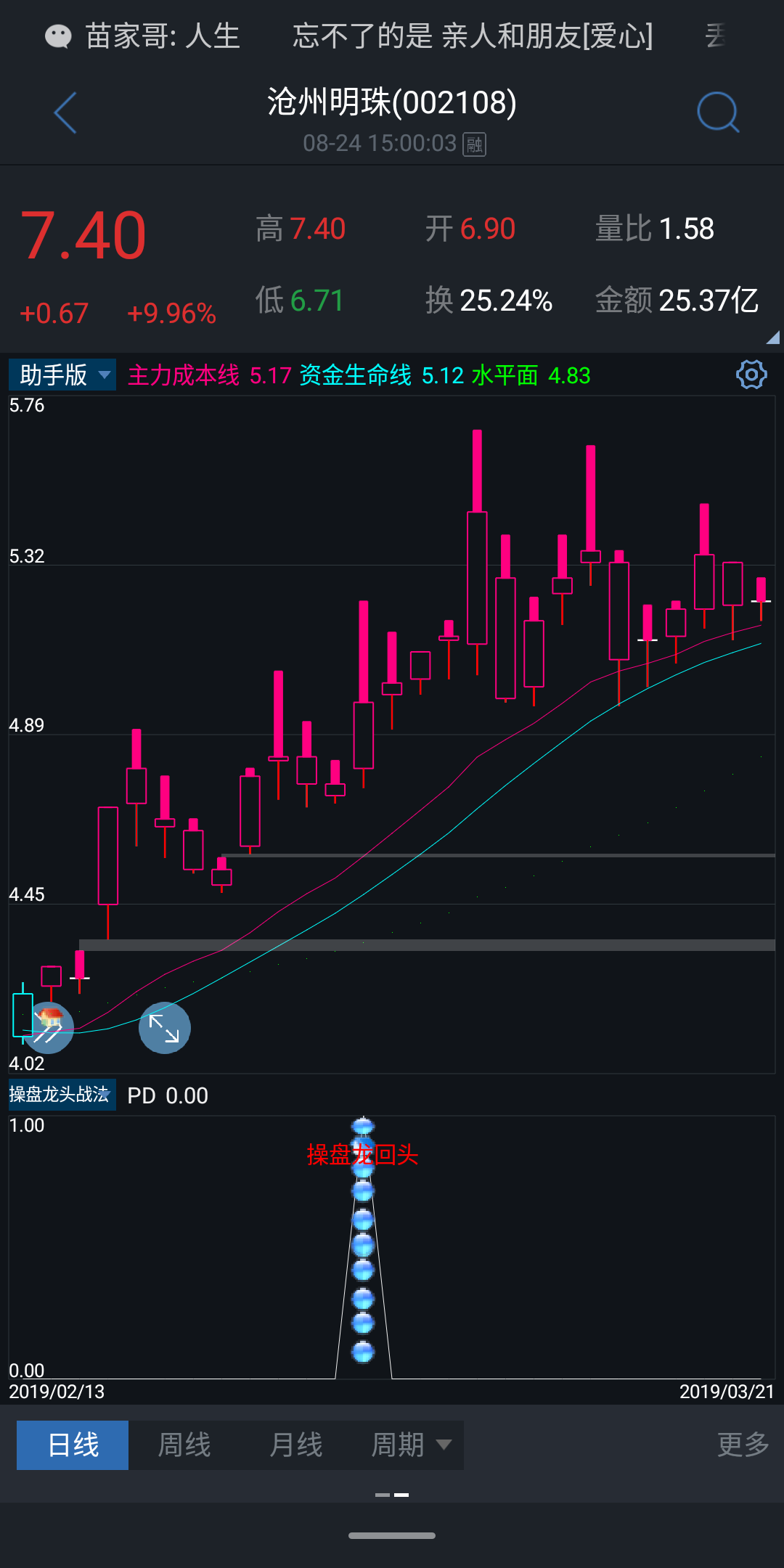Open chart indicator settings gear
Viewport: 784px width, 1568px height.
coord(751,375)
